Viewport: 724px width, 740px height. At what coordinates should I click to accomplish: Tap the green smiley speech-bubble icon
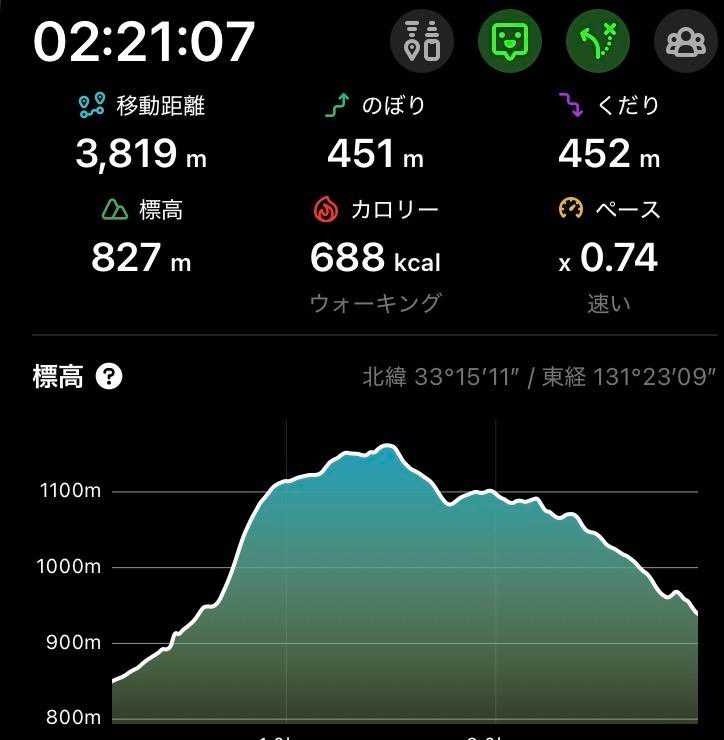tap(510, 42)
